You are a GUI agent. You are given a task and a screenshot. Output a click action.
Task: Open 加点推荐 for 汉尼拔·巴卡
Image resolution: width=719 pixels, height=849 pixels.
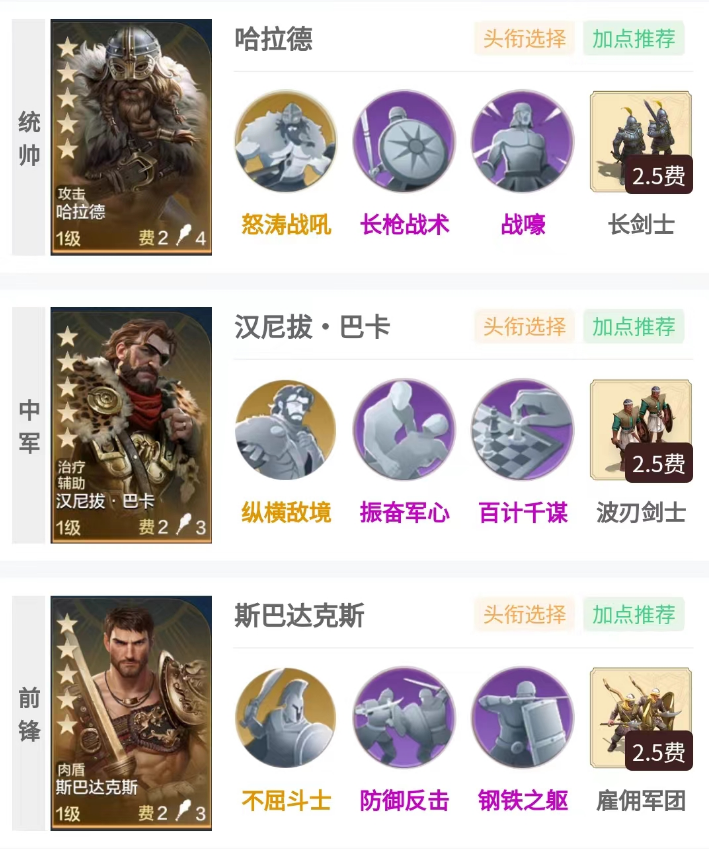click(x=633, y=327)
